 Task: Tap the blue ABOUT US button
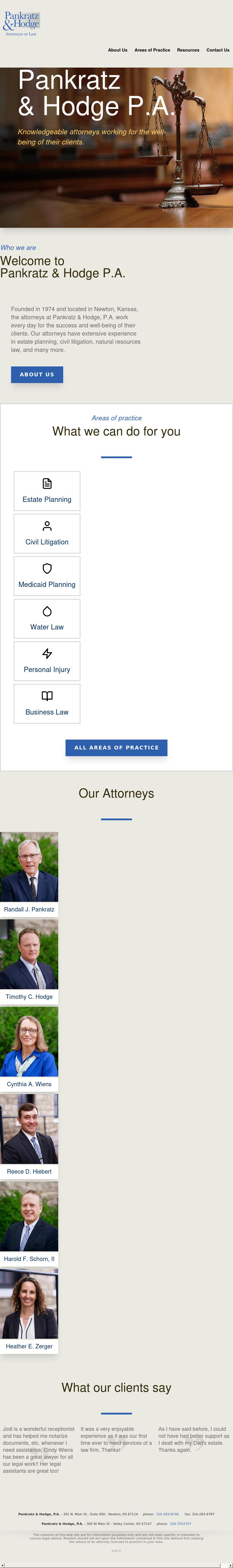tap(37, 374)
